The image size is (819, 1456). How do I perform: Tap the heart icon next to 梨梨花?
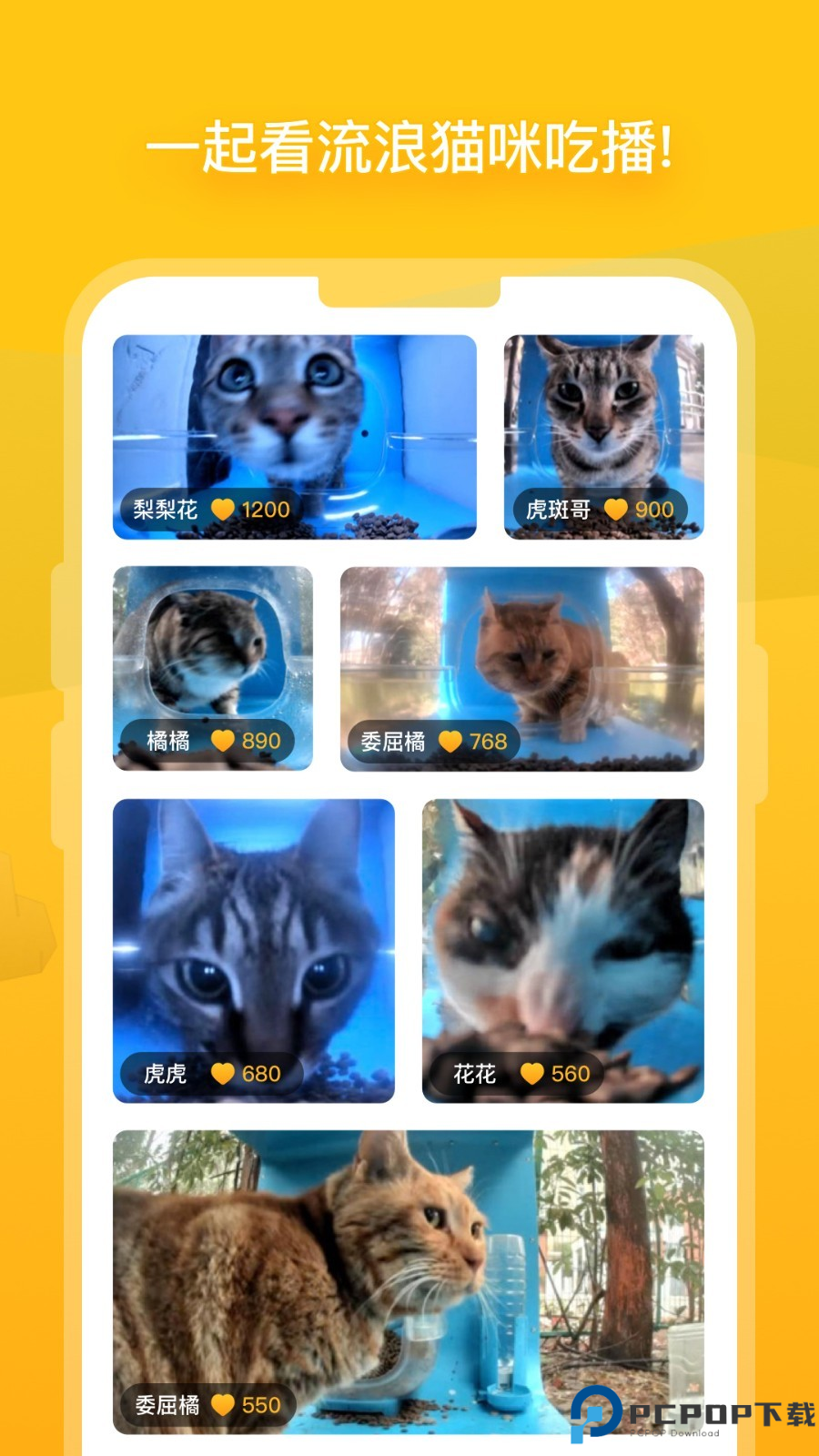coord(224,510)
